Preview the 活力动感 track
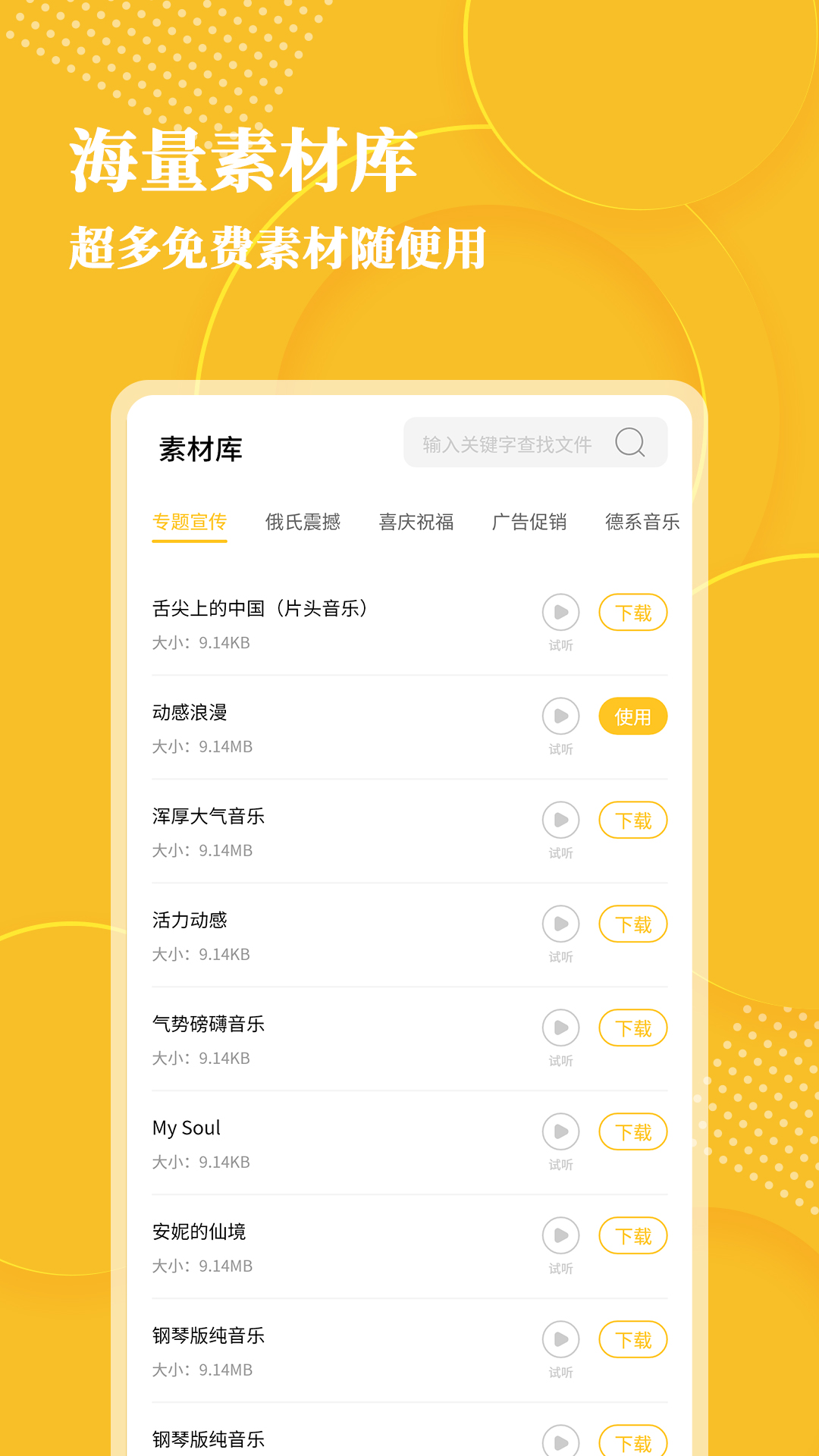This screenshot has height=1456, width=819. (560, 924)
